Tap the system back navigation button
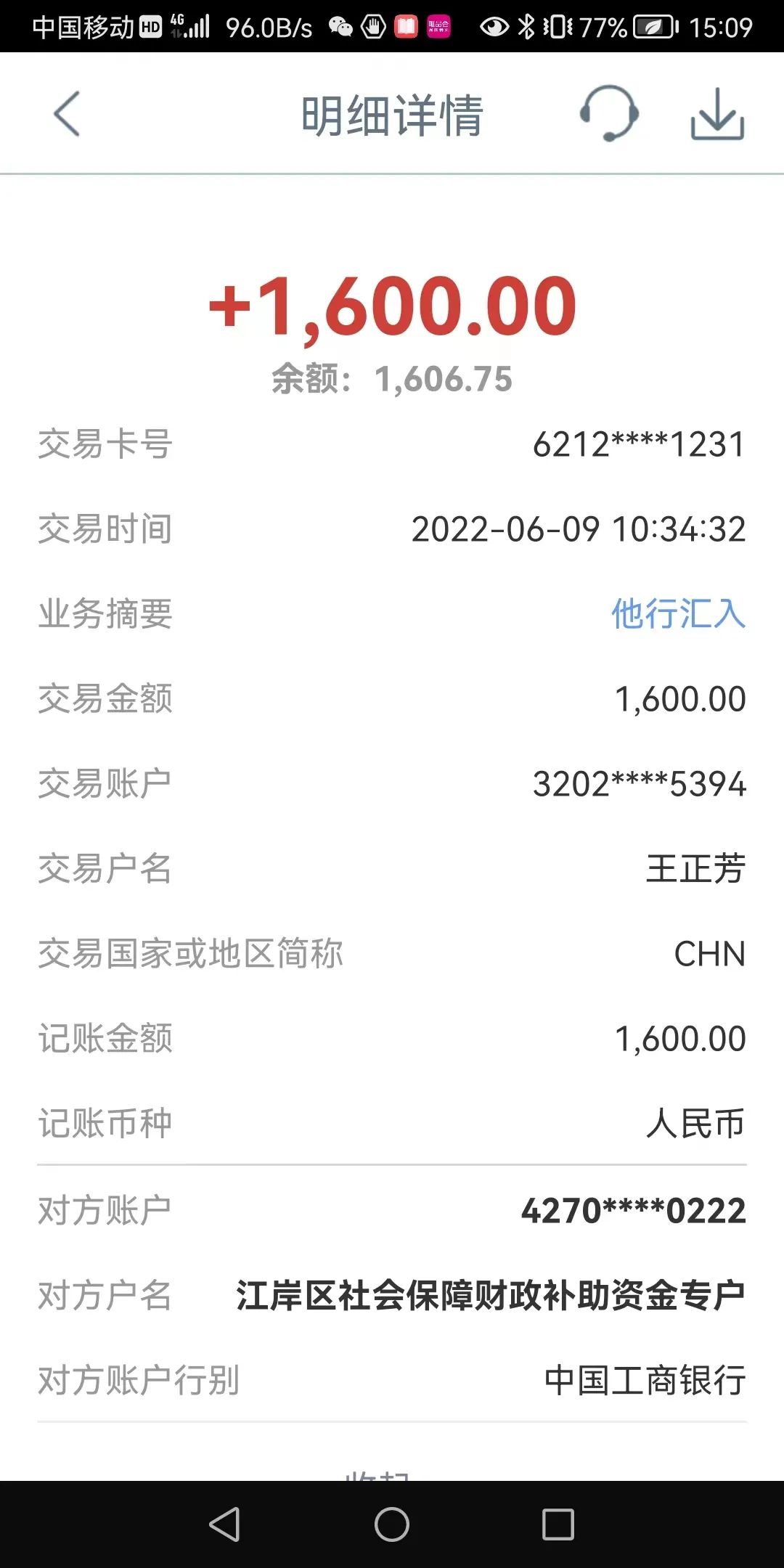This screenshot has height=1568, width=784. point(224,1524)
